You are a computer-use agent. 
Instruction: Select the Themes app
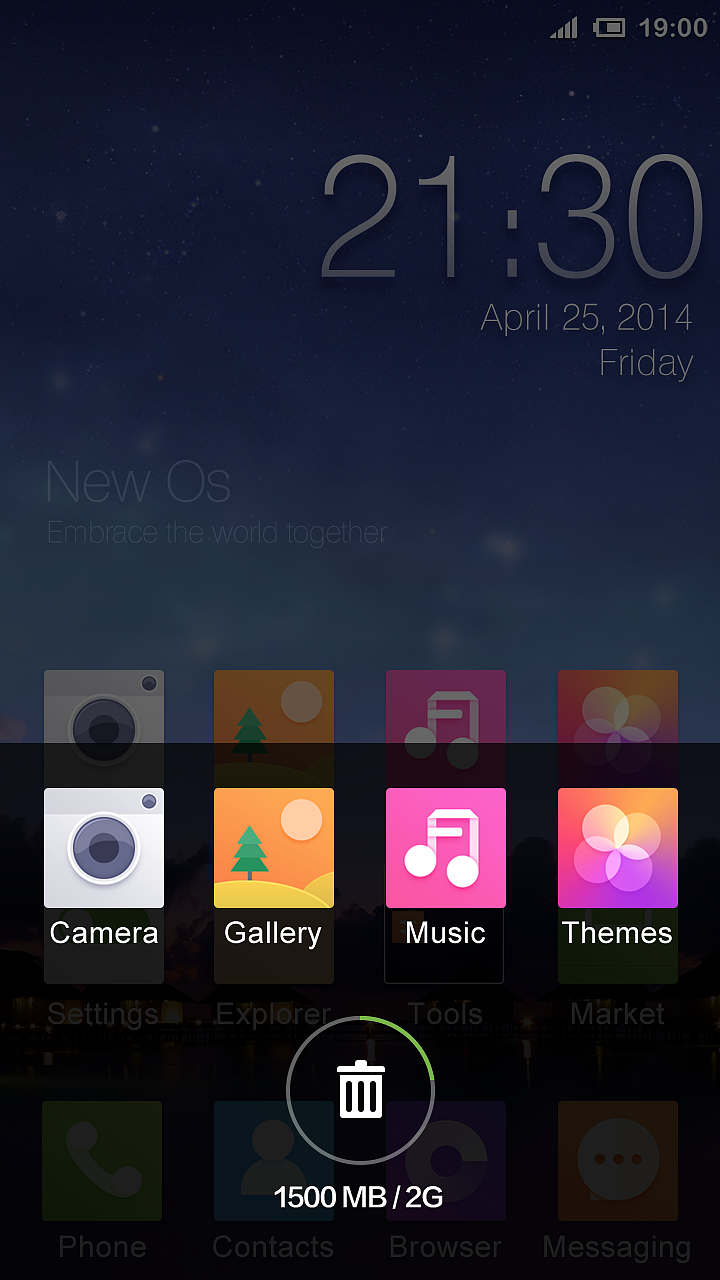coord(617,847)
